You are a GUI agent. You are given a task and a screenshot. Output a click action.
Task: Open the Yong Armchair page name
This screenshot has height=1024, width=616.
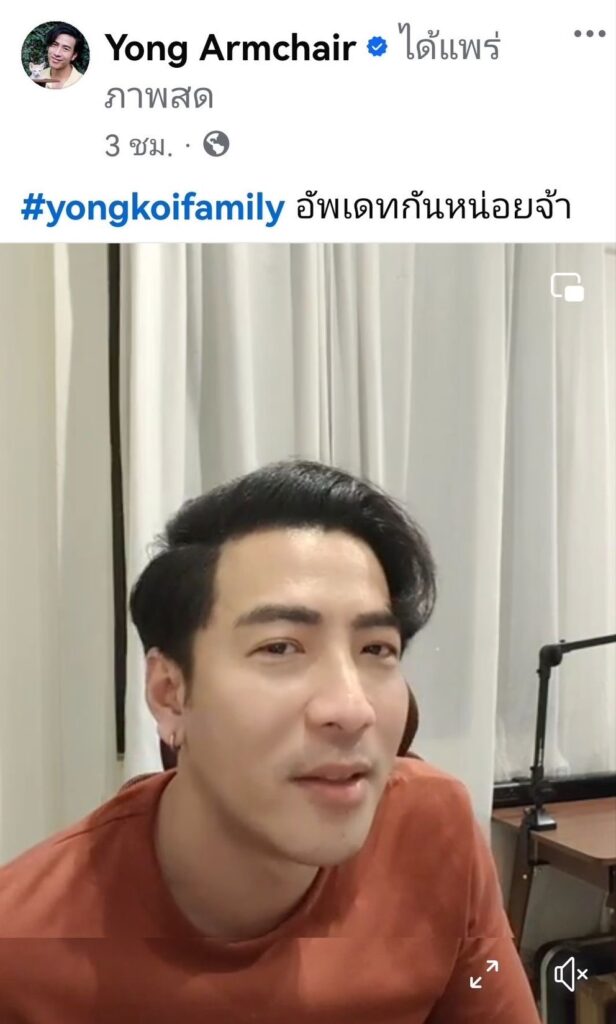230,47
